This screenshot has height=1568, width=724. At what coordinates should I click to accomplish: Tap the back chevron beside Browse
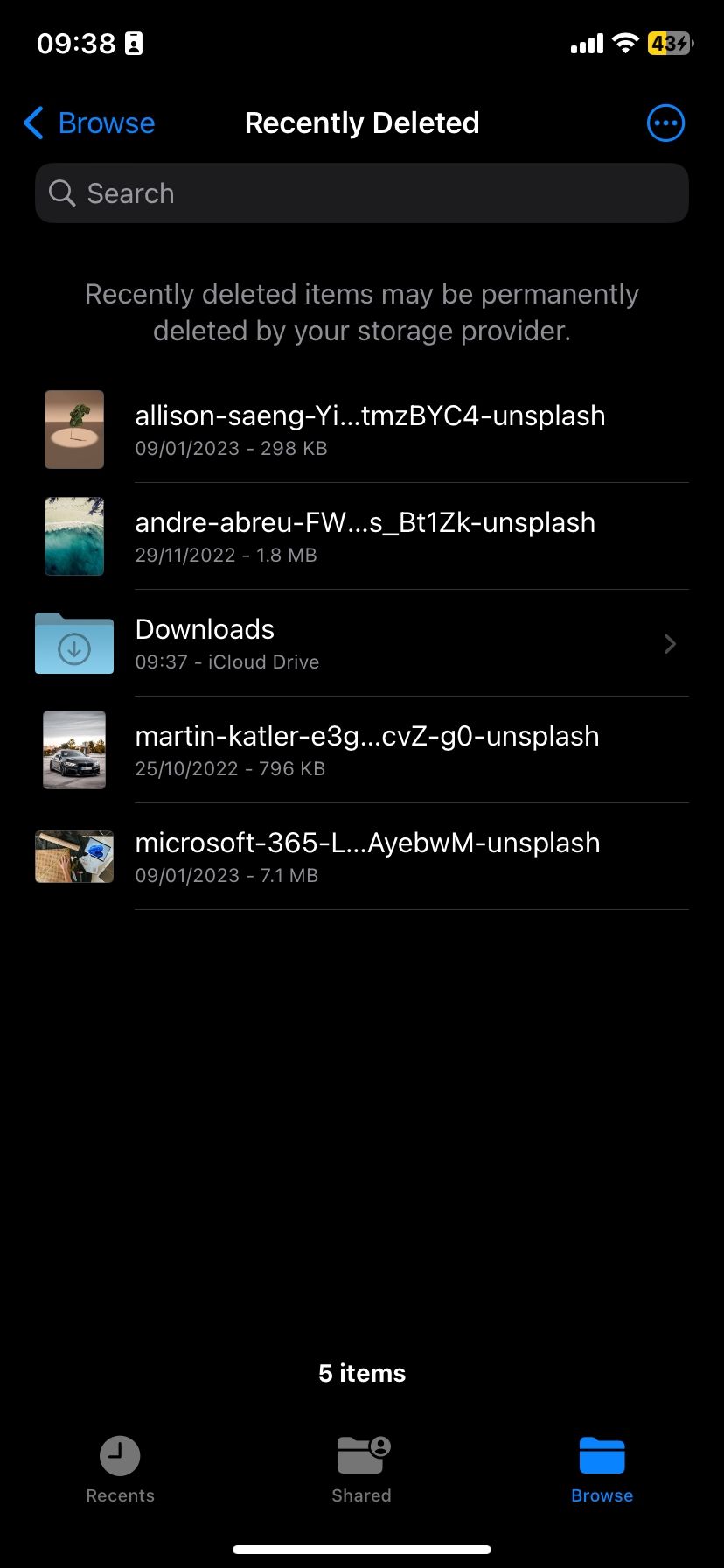[32, 122]
